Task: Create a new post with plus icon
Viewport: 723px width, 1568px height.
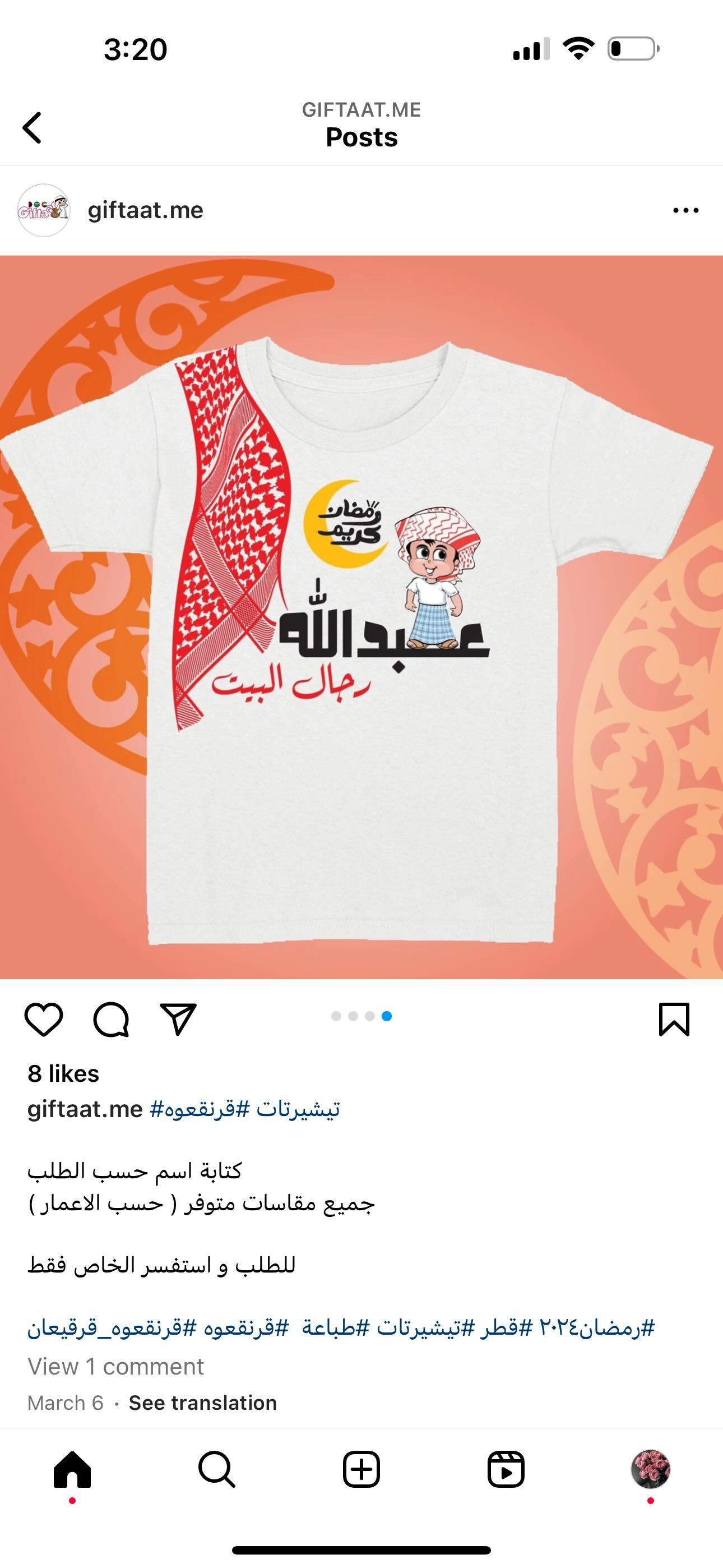Action: point(361,1469)
